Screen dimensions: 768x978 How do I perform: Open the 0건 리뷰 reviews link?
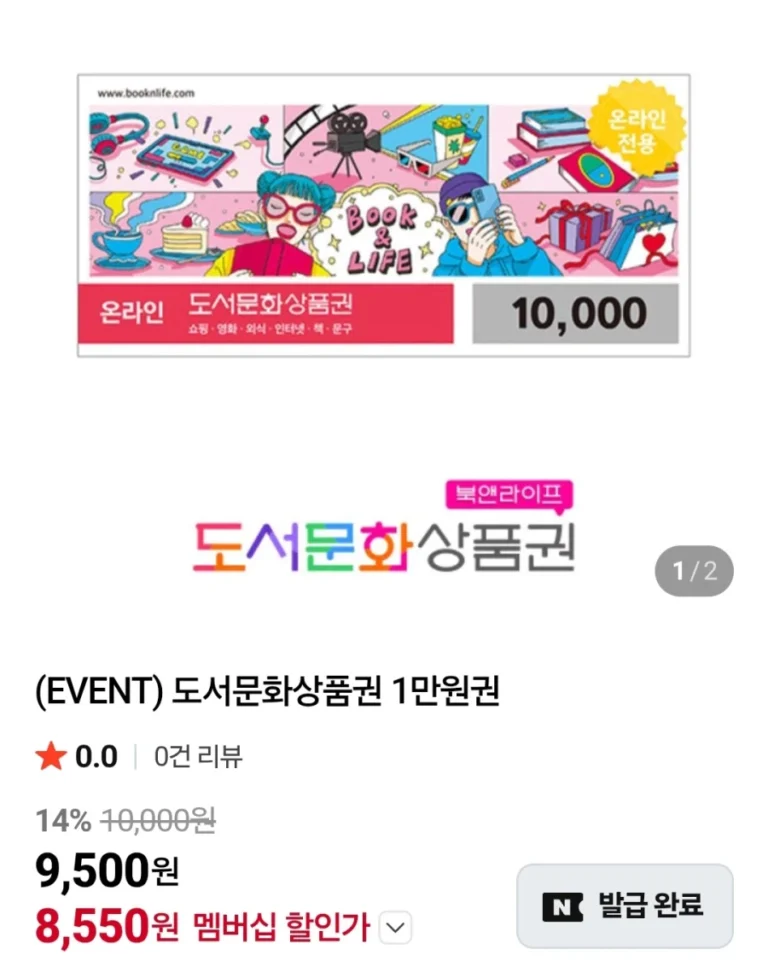(x=198, y=757)
